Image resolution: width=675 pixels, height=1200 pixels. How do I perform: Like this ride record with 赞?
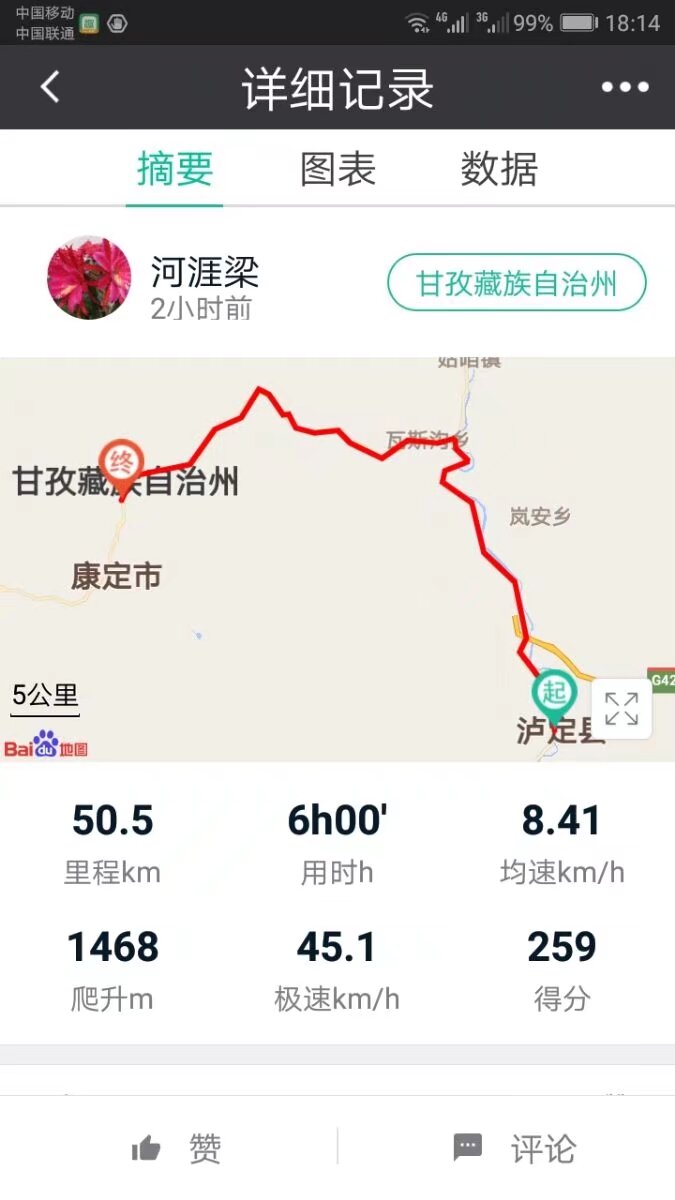tap(176, 1149)
